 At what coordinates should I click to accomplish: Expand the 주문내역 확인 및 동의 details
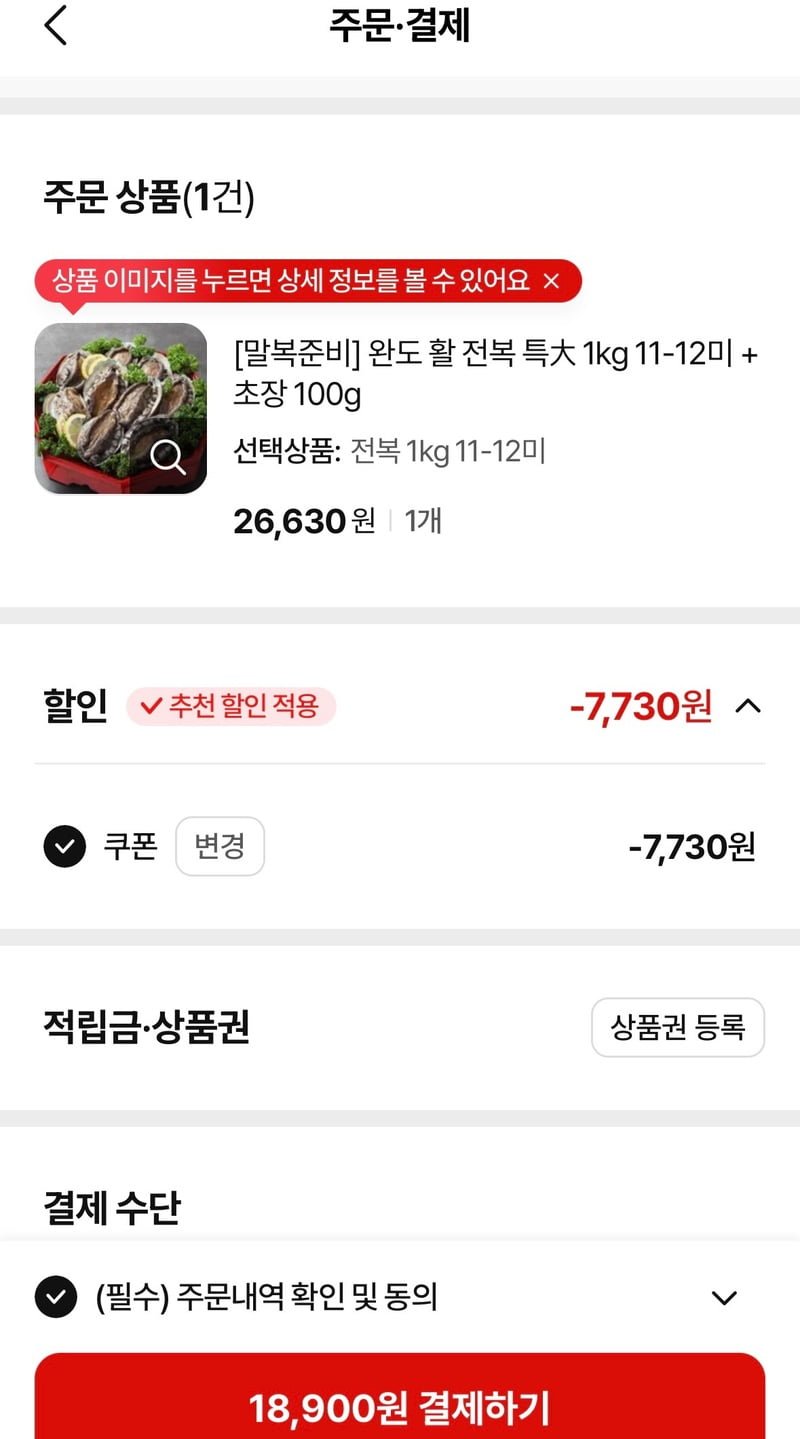[723, 1298]
